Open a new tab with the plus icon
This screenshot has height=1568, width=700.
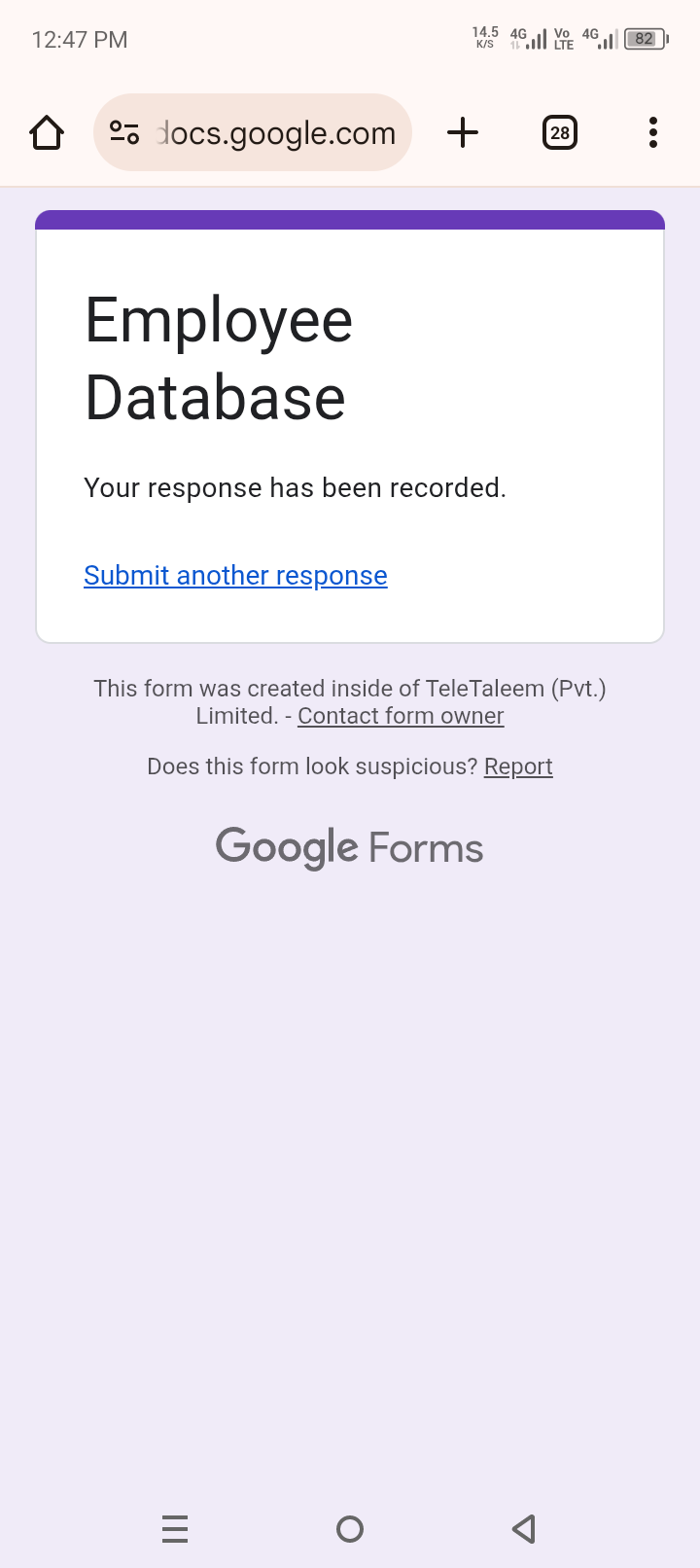[x=463, y=132]
